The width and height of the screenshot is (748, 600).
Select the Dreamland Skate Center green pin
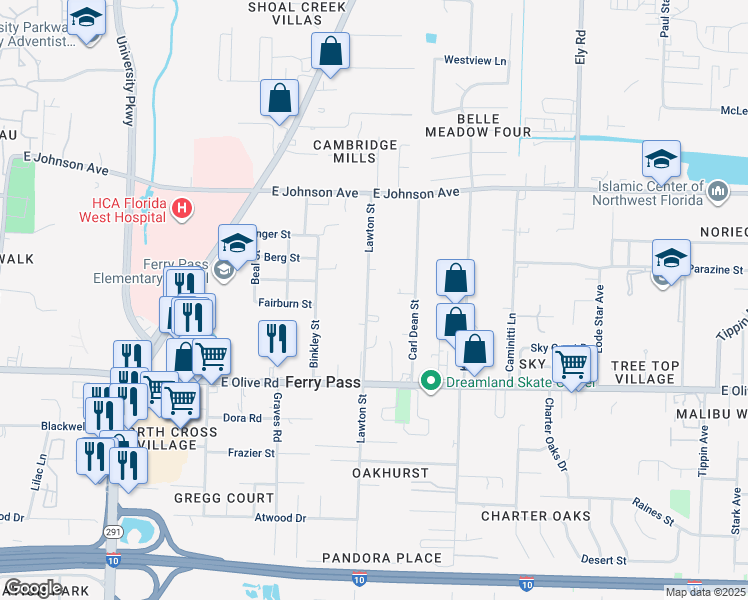click(431, 382)
